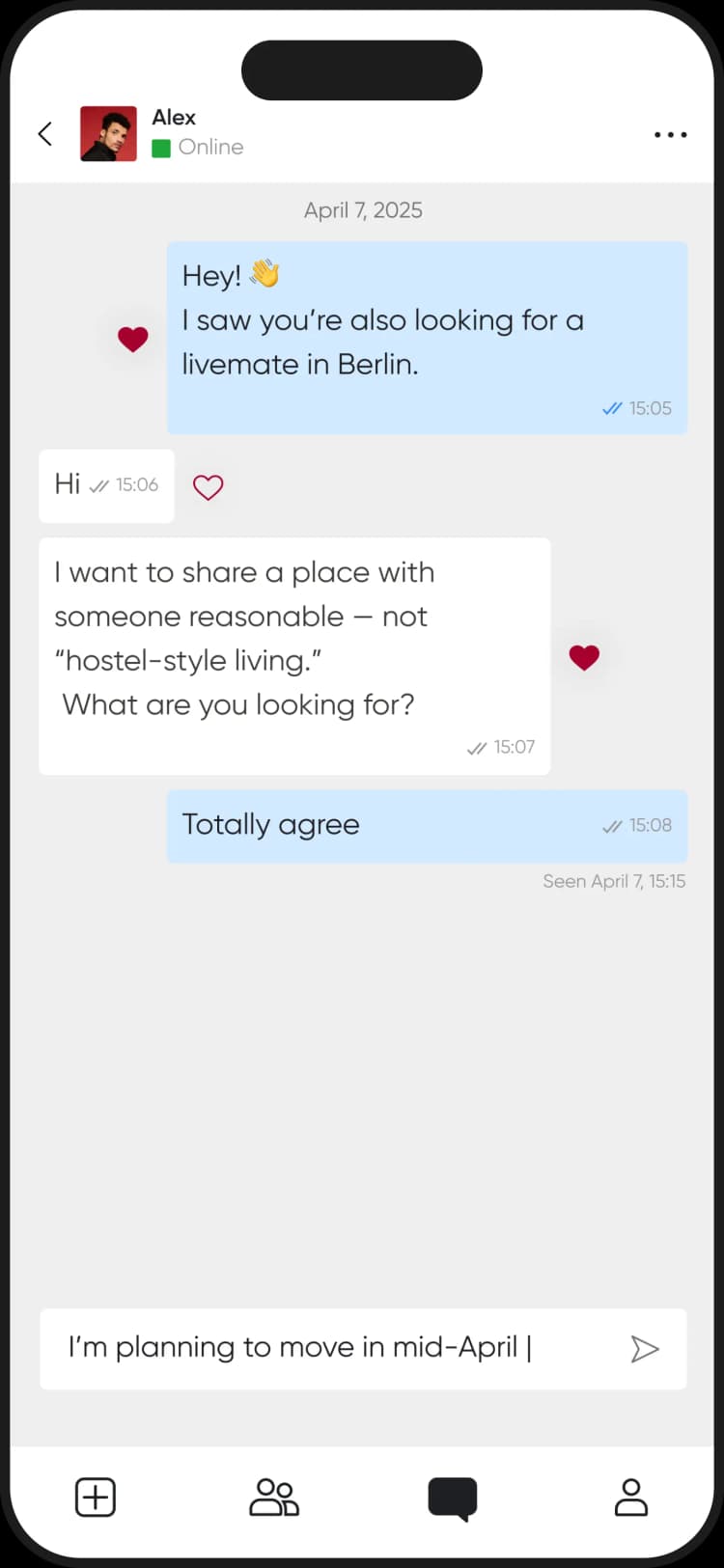This screenshot has height=1568, width=724.
Task: Send the typed message
Action: tap(644, 1349)
